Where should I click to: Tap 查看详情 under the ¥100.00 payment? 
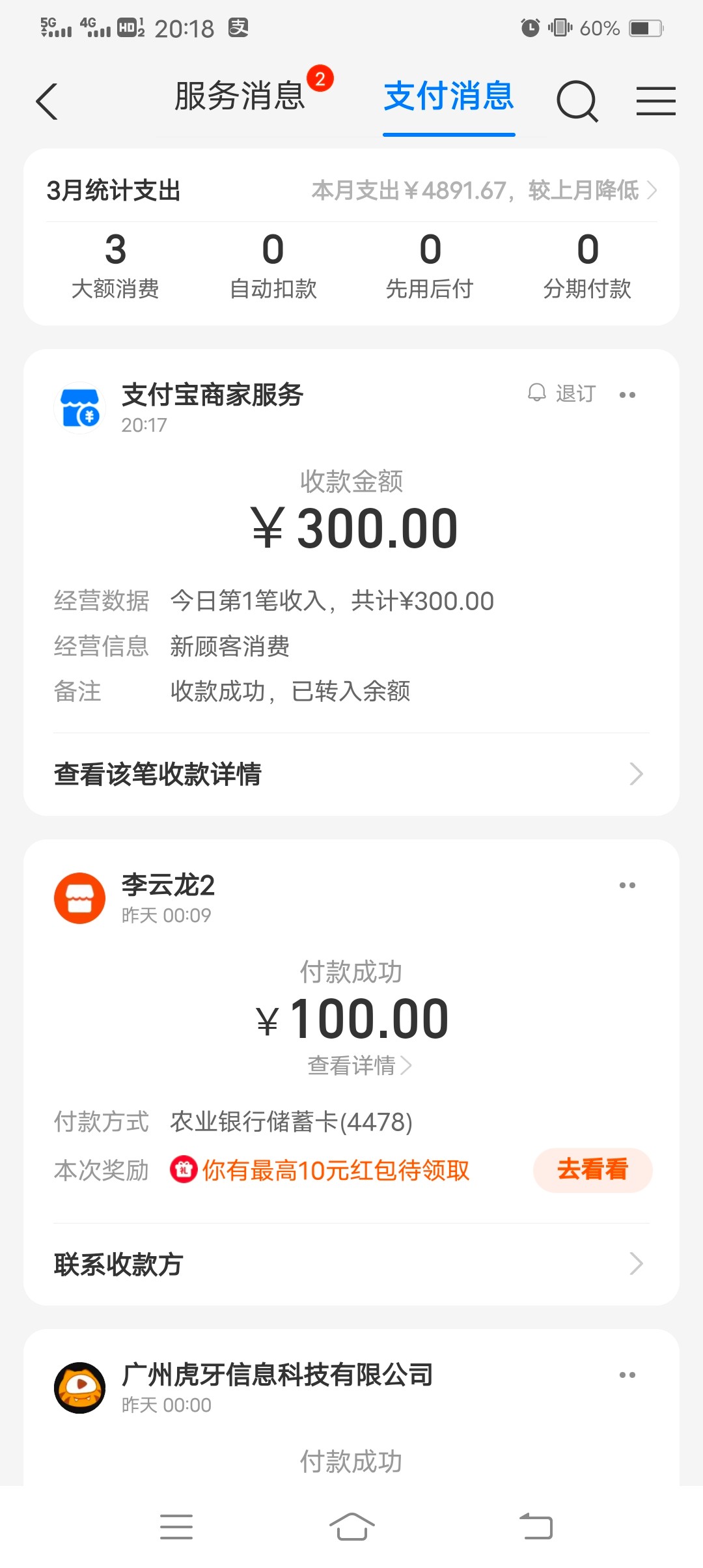pos(359,1065)
